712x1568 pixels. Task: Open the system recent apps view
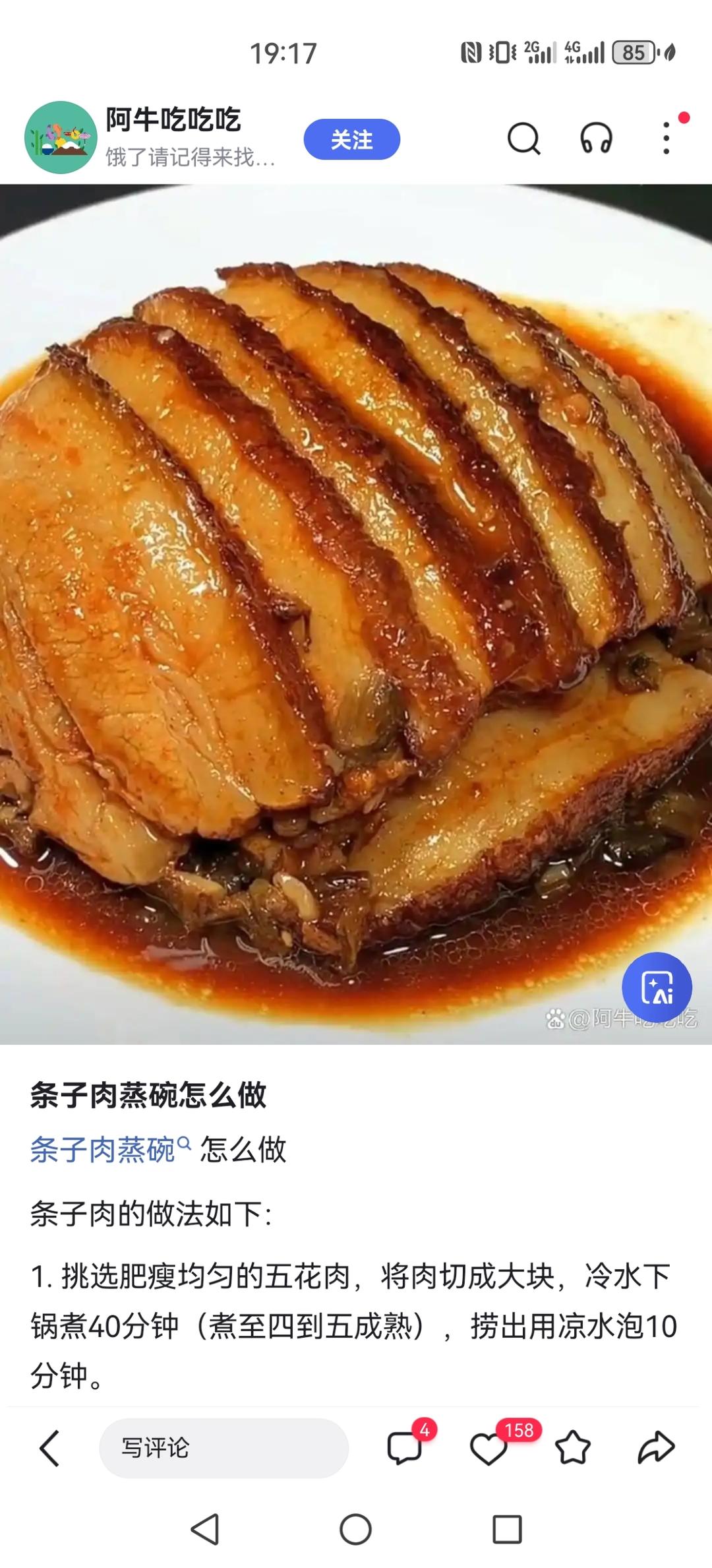coord(507,1529)
